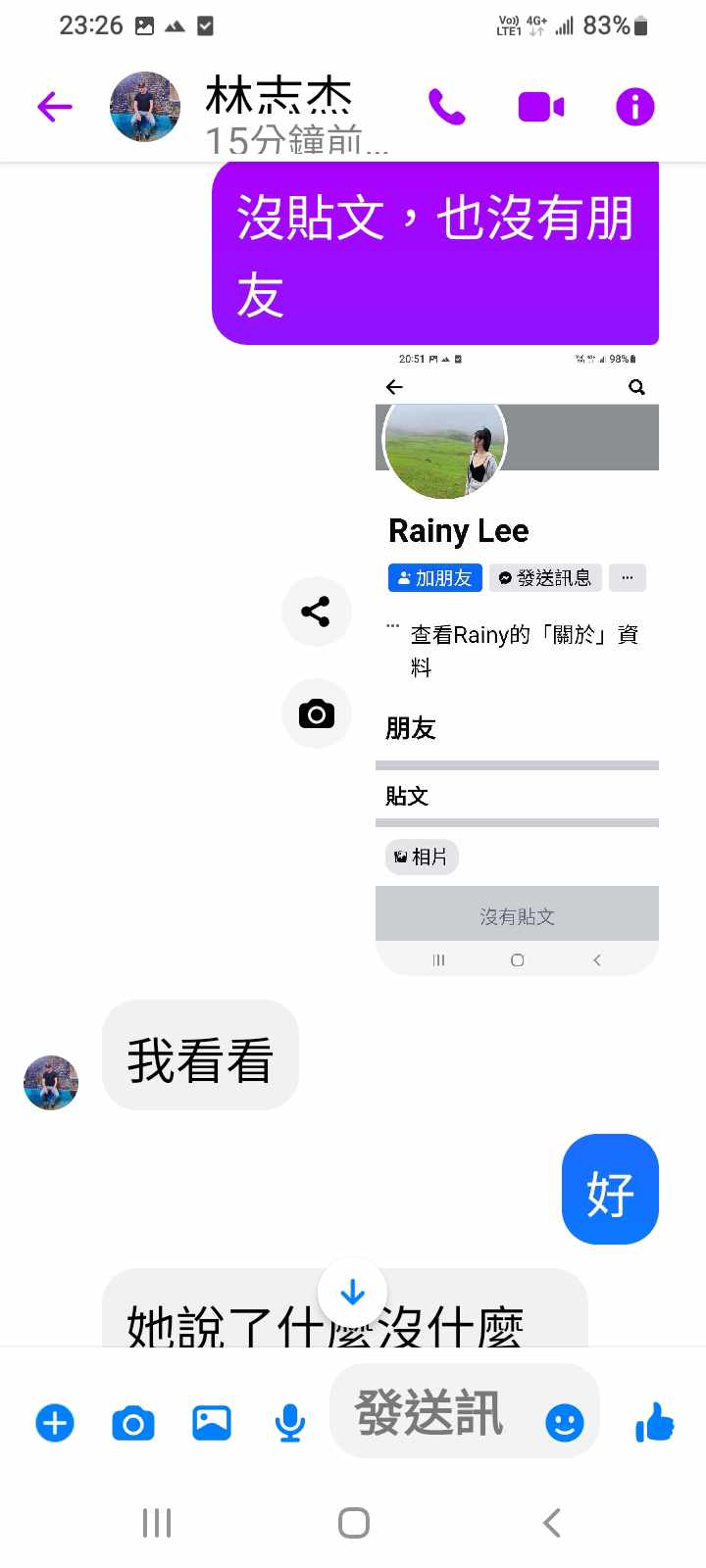
Task: Share the Rainy Lee screenshot
Action: (316, 612)
